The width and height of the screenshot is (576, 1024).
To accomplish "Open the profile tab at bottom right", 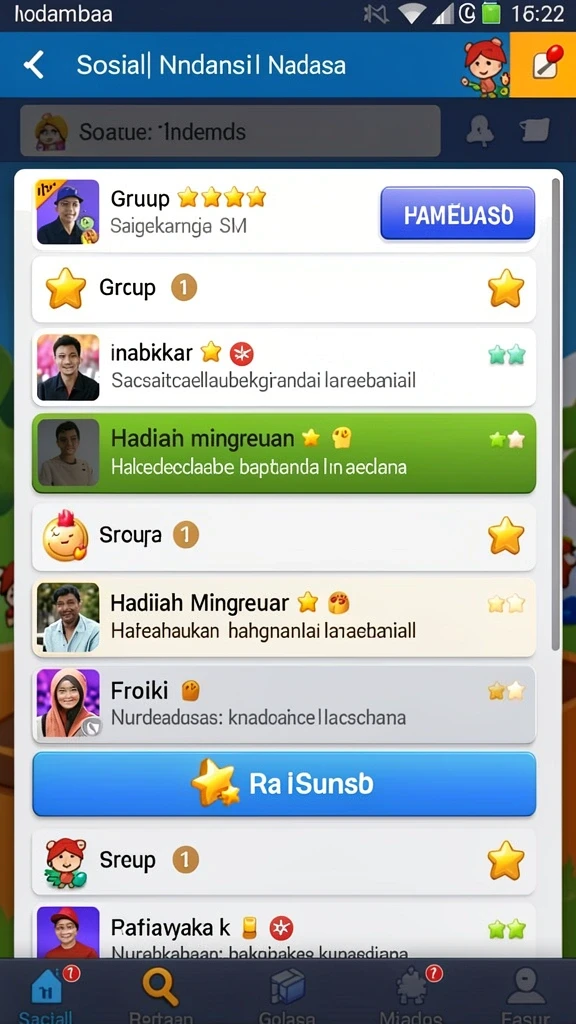I will point(526,993).
